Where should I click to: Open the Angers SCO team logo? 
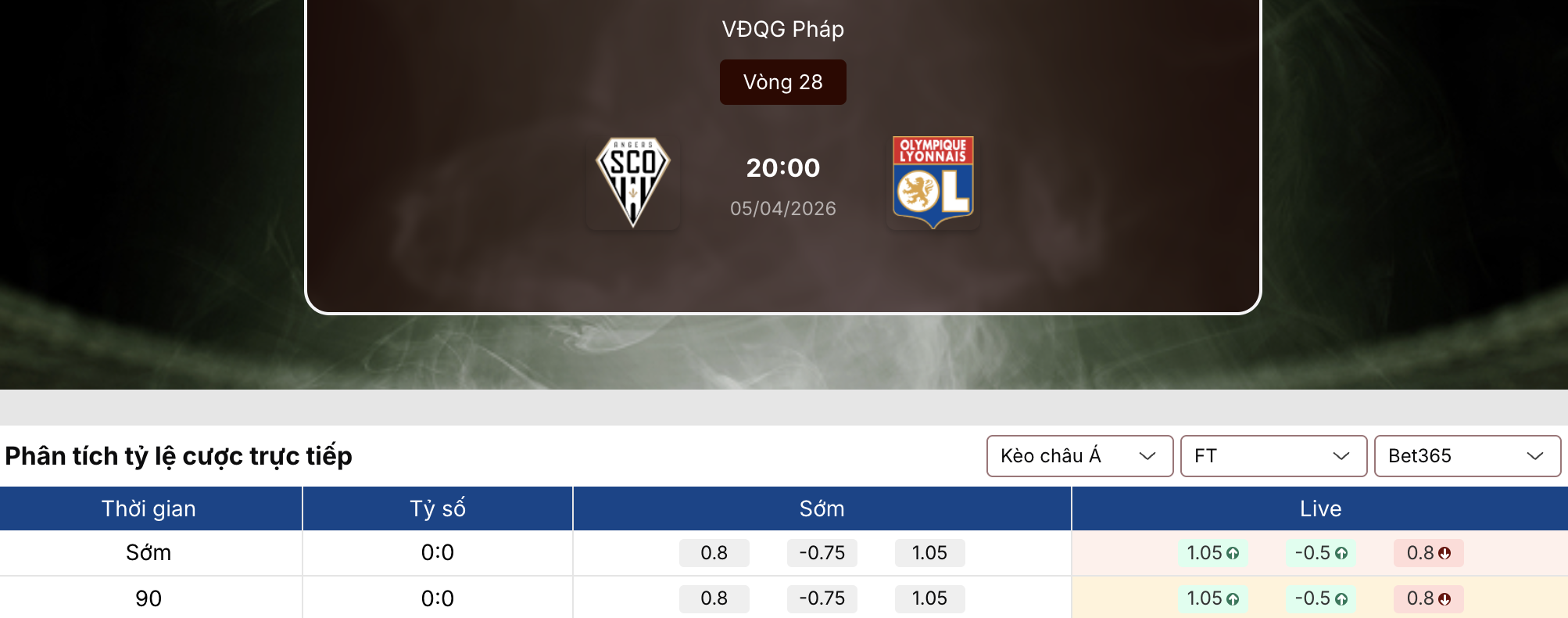coord(633,183)
